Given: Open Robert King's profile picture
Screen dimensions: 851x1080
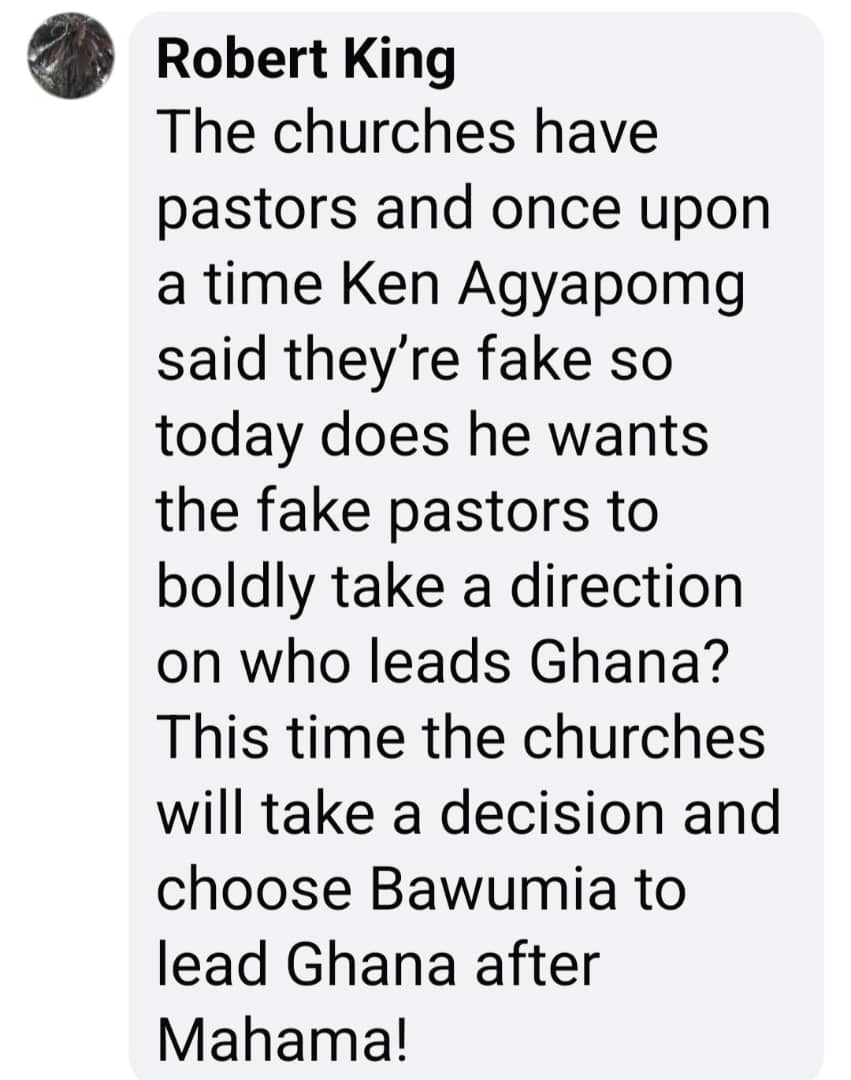Looking at the screenshot, I should (67, 58).
